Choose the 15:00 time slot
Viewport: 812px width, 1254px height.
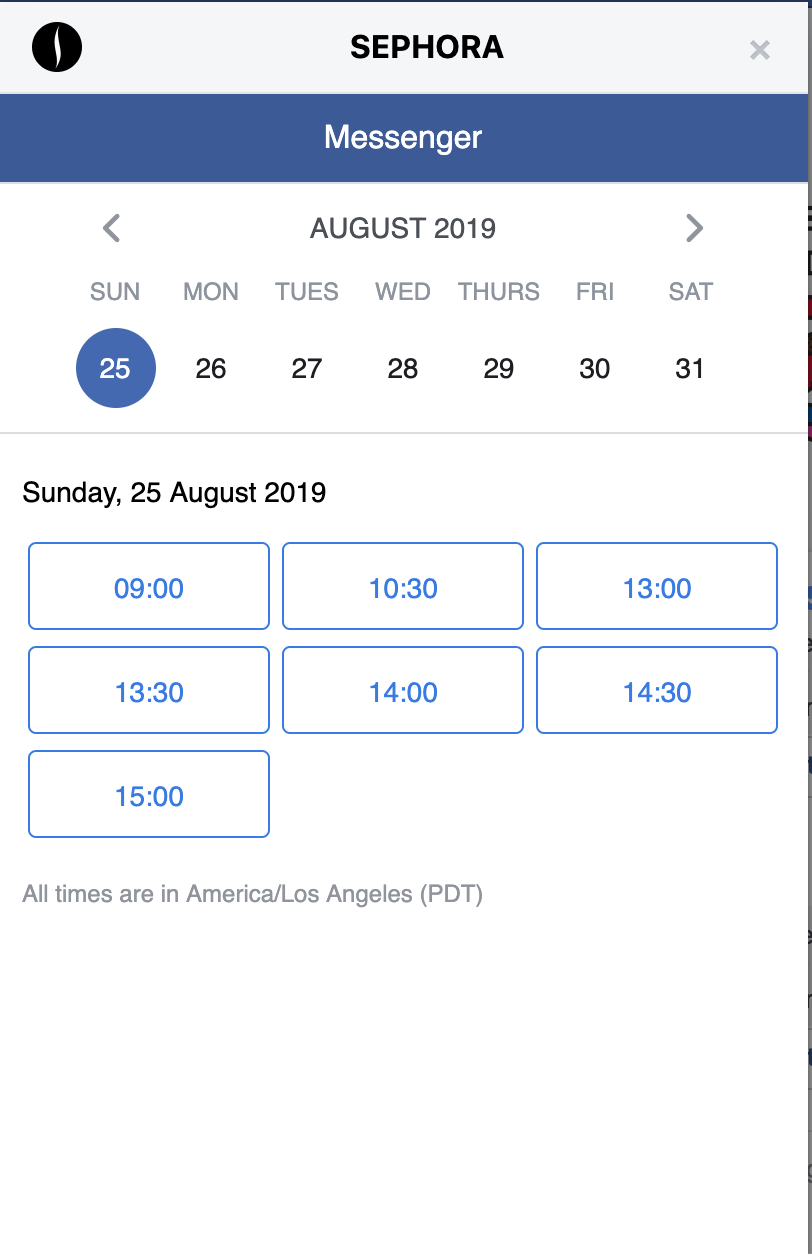click(149, 795)
